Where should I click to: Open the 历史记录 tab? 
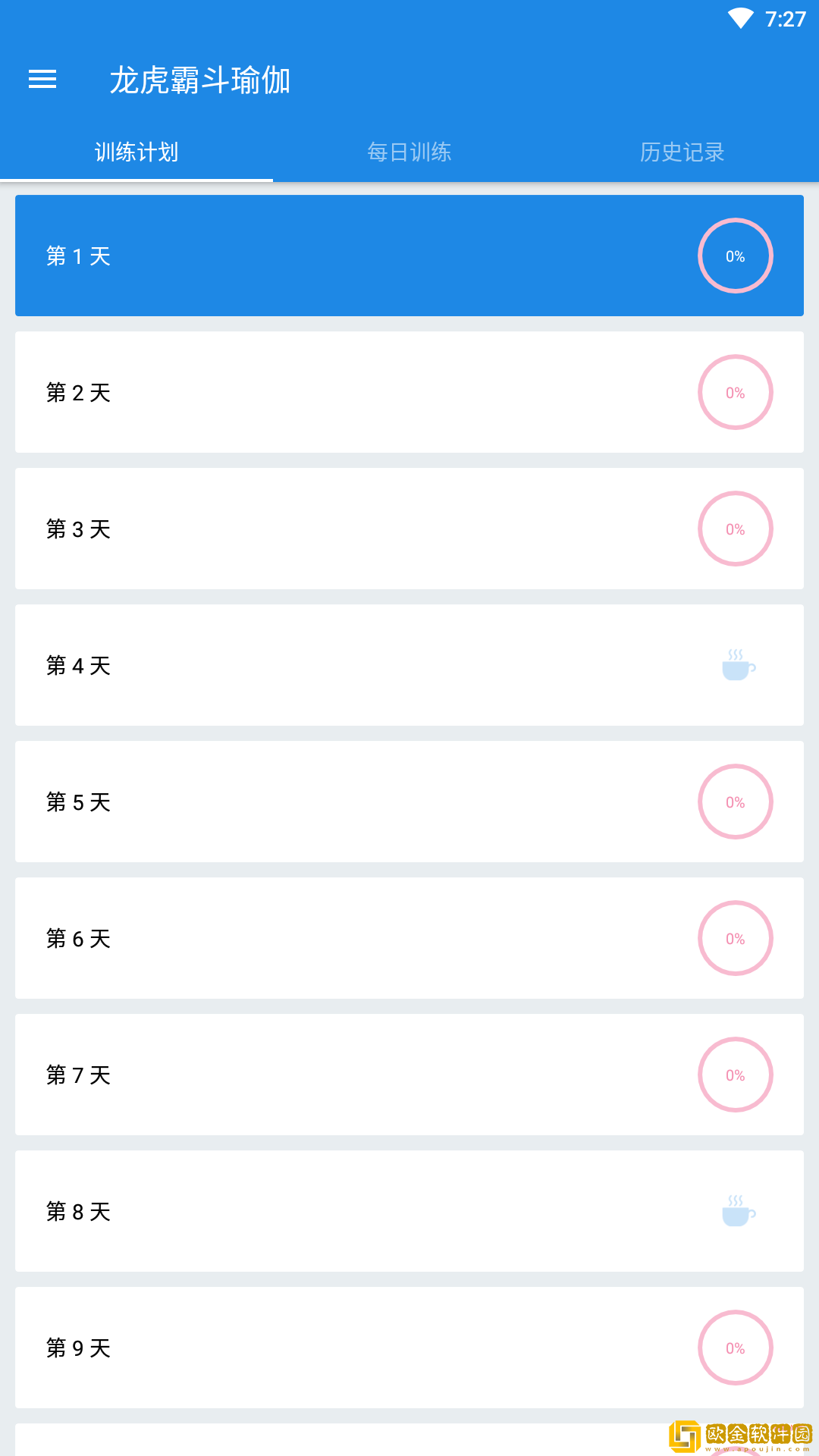point(682,152)
